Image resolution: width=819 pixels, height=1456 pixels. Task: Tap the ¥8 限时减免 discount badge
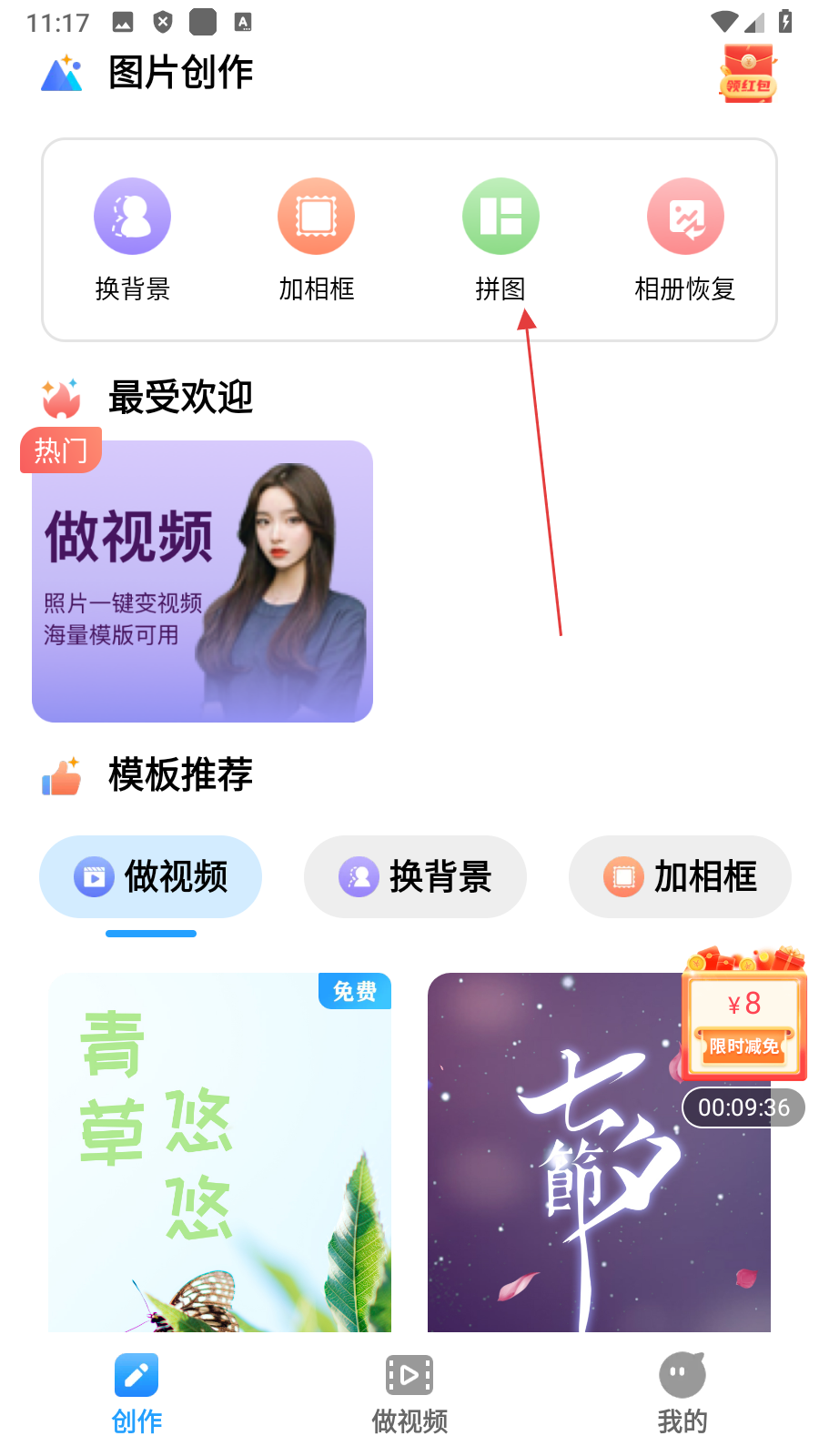tap(745, 1019)
